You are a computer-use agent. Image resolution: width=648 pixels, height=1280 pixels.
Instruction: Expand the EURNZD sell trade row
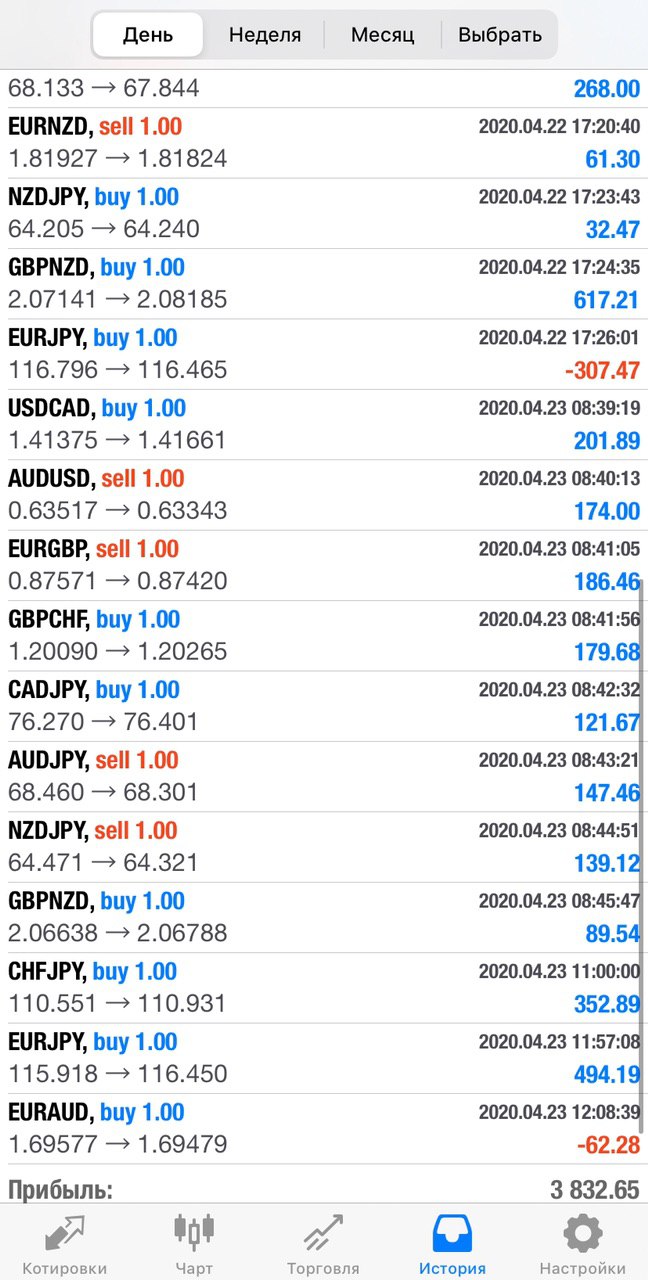click(324, 143)
